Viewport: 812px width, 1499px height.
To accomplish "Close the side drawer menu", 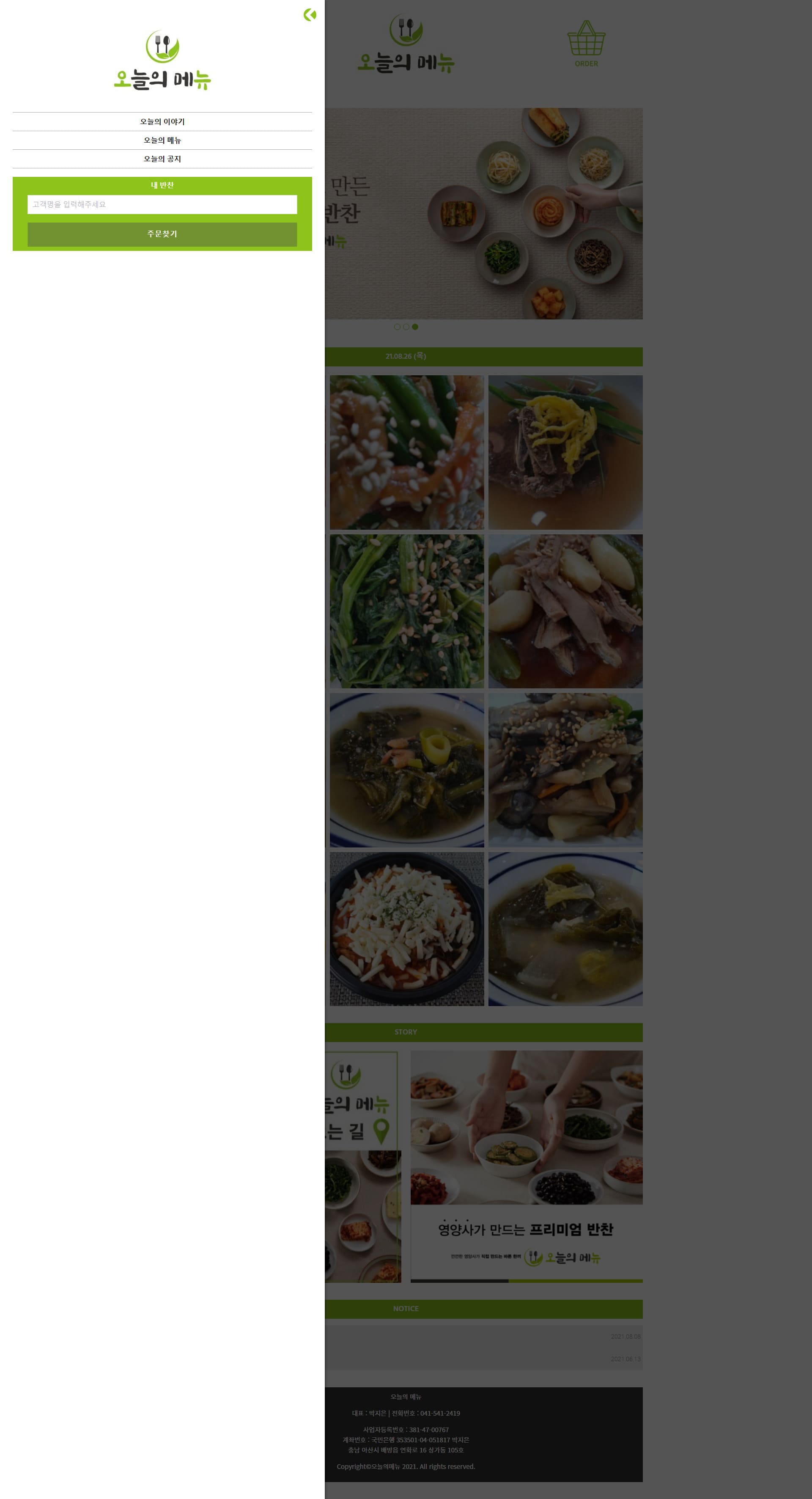I will [310, 15].
